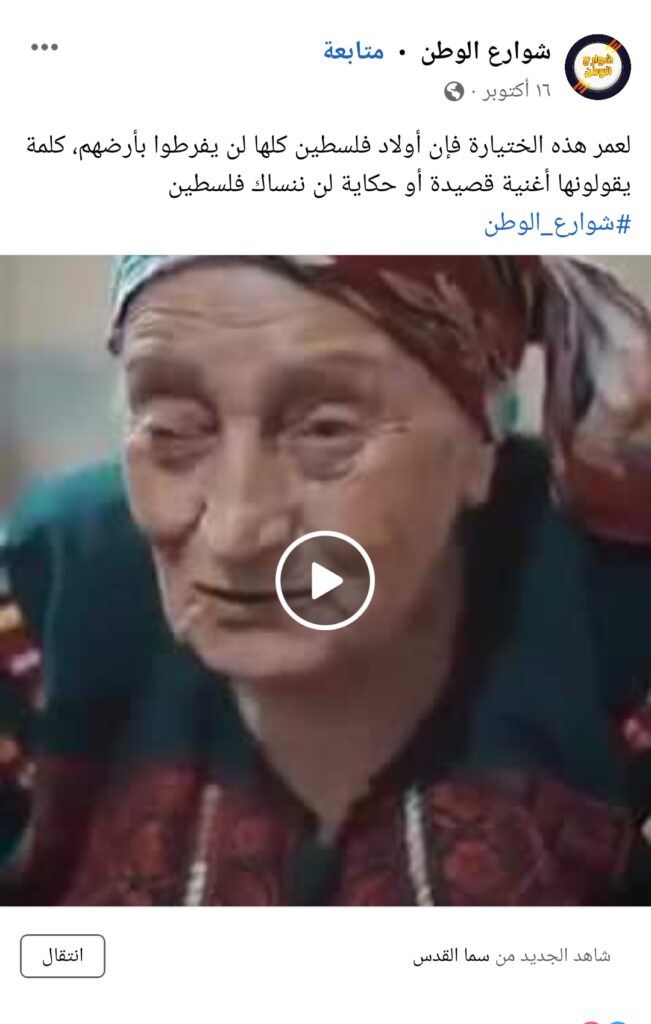Tap the انتقال button

pyautogui.click(x=62, y=956)
